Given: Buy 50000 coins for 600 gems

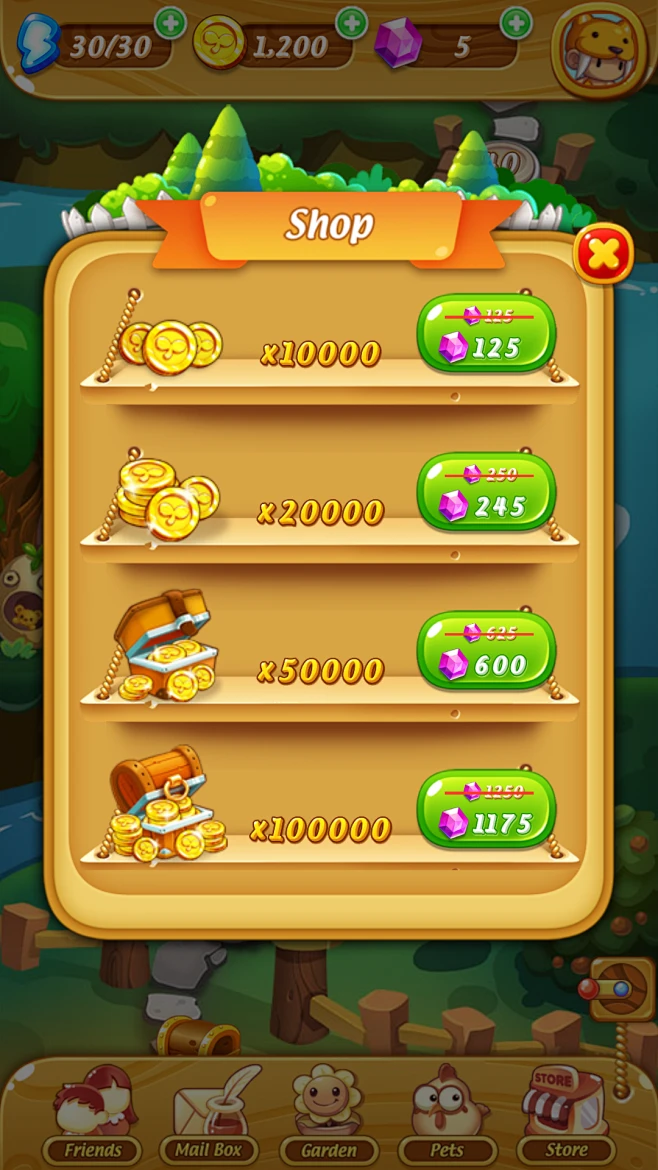Looking at the screenshot, I should coord(486,650).
